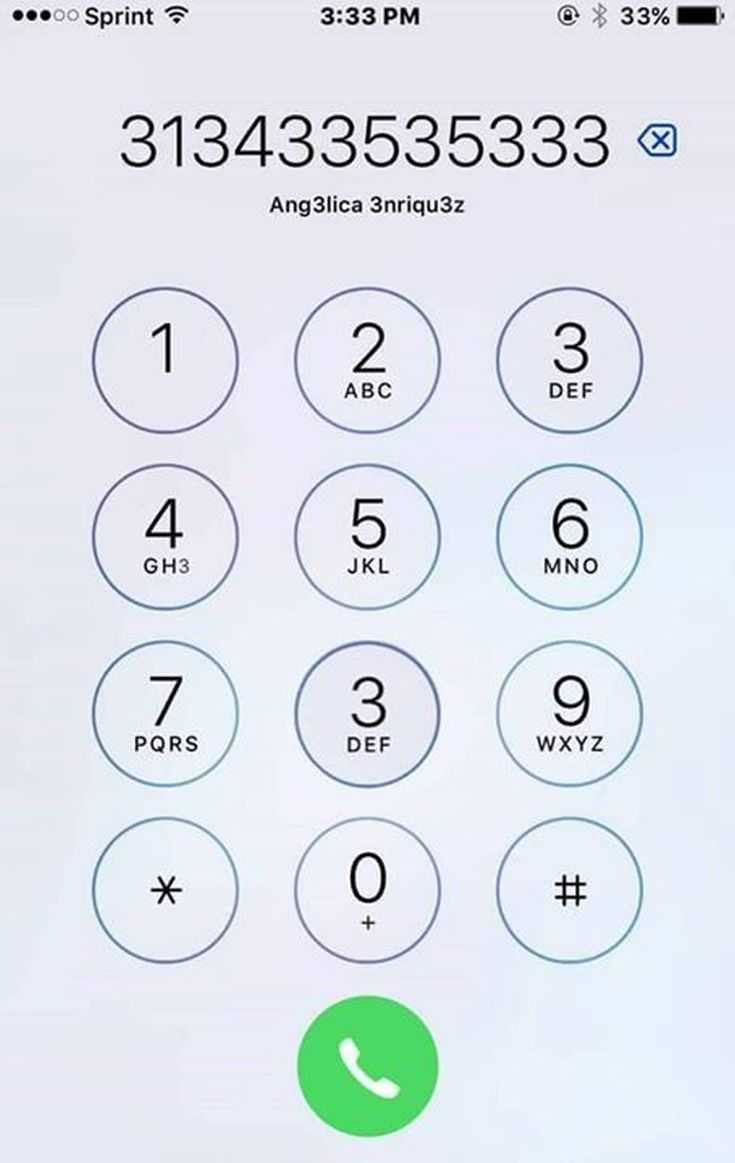
Task: Dial the 6 MNO key
Action: coord(570,537)
